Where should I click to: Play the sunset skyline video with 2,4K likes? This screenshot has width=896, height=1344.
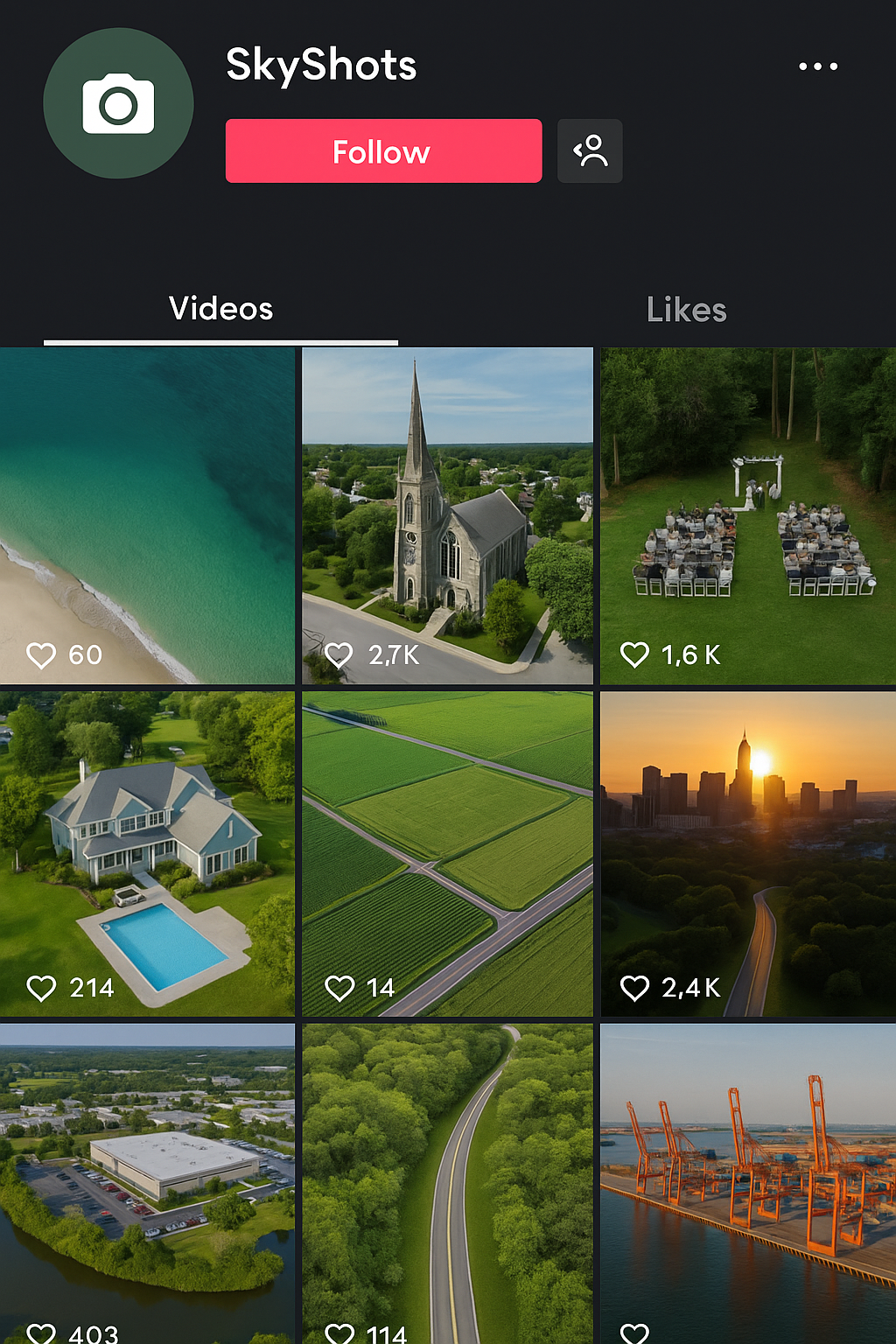coord(748,853)
